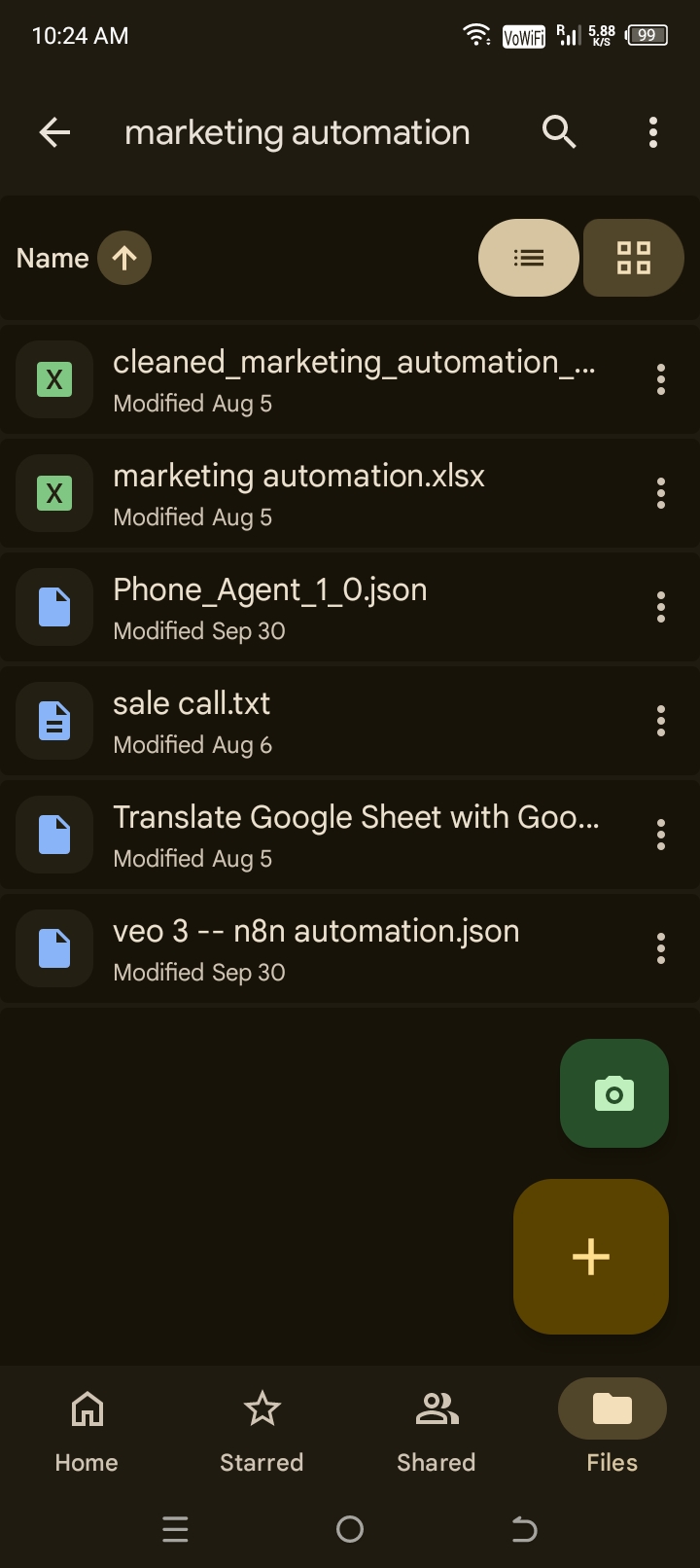Reverse the Name sort order
Image resolution: width=700 pixels, height=1568 pixels.
tap(124, 258)
